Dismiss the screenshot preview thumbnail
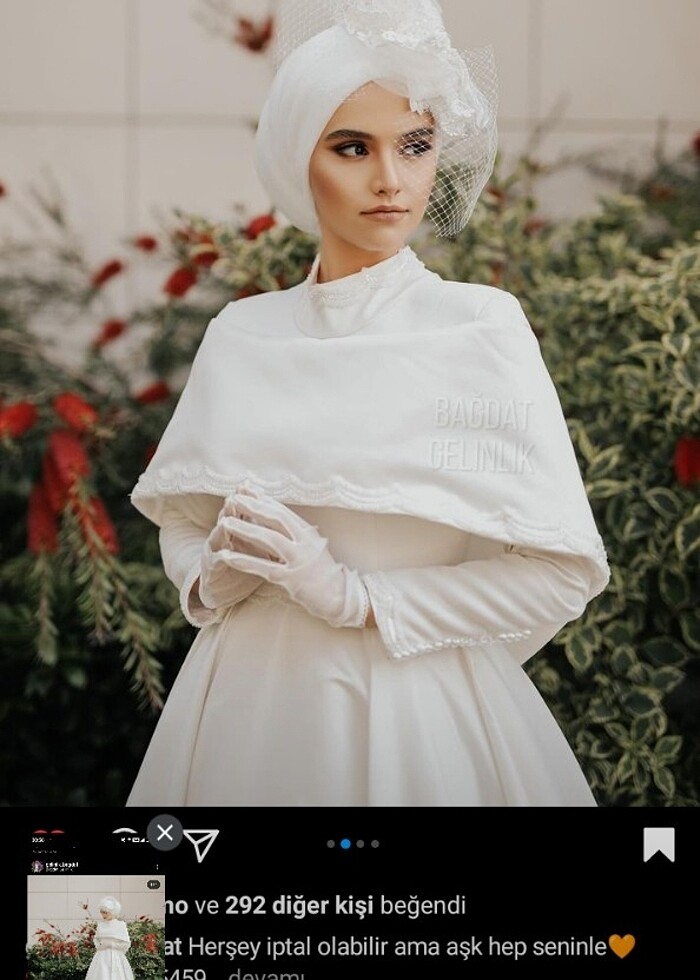The width and height of the screenshot is (700, 980). (165, 832)
